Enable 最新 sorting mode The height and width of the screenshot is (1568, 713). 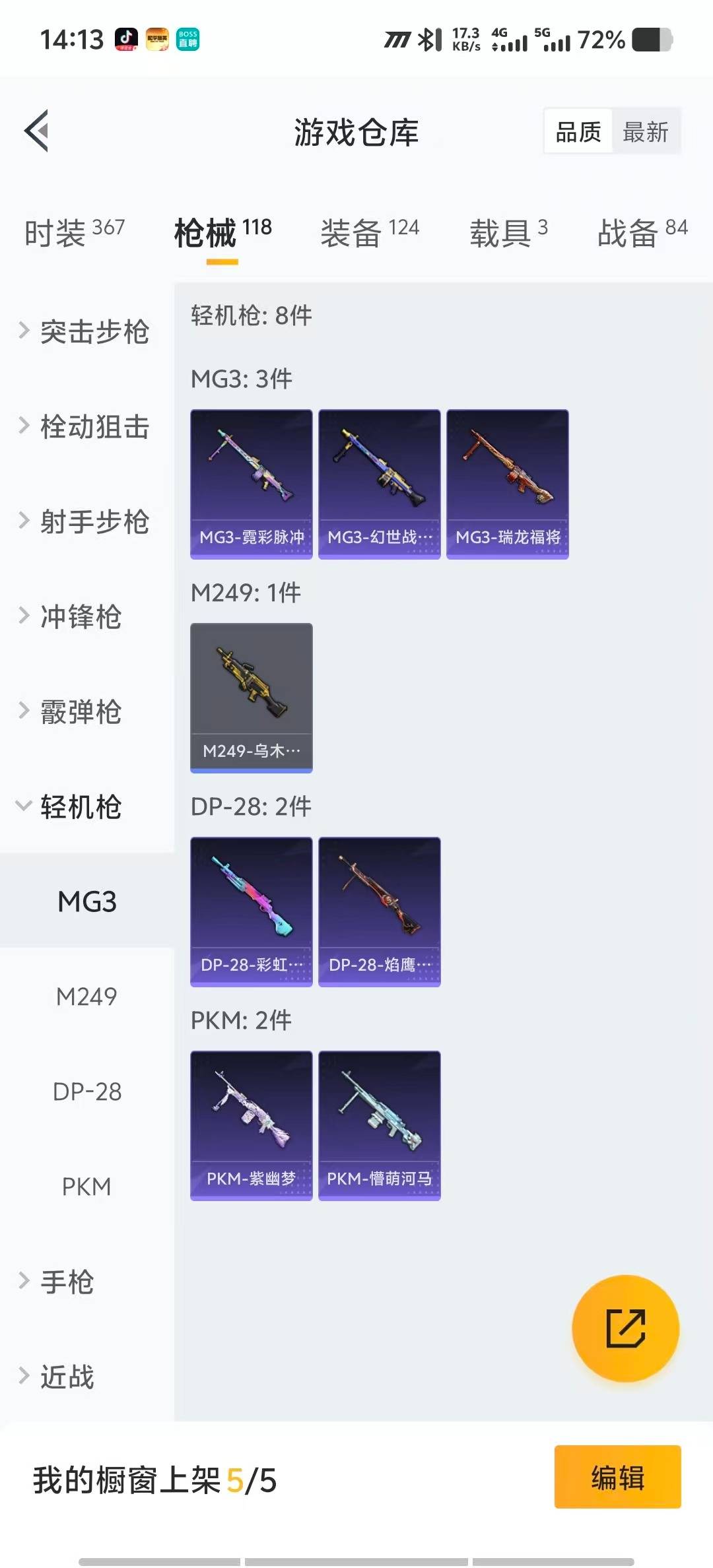pyautogui.click(x=646, y=131)
